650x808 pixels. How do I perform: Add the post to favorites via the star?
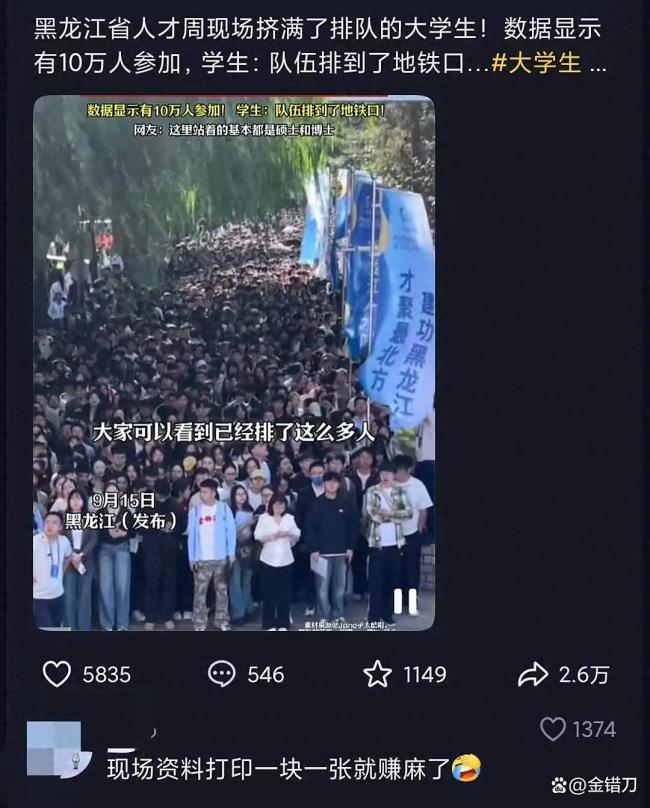[x=377, y=674]
